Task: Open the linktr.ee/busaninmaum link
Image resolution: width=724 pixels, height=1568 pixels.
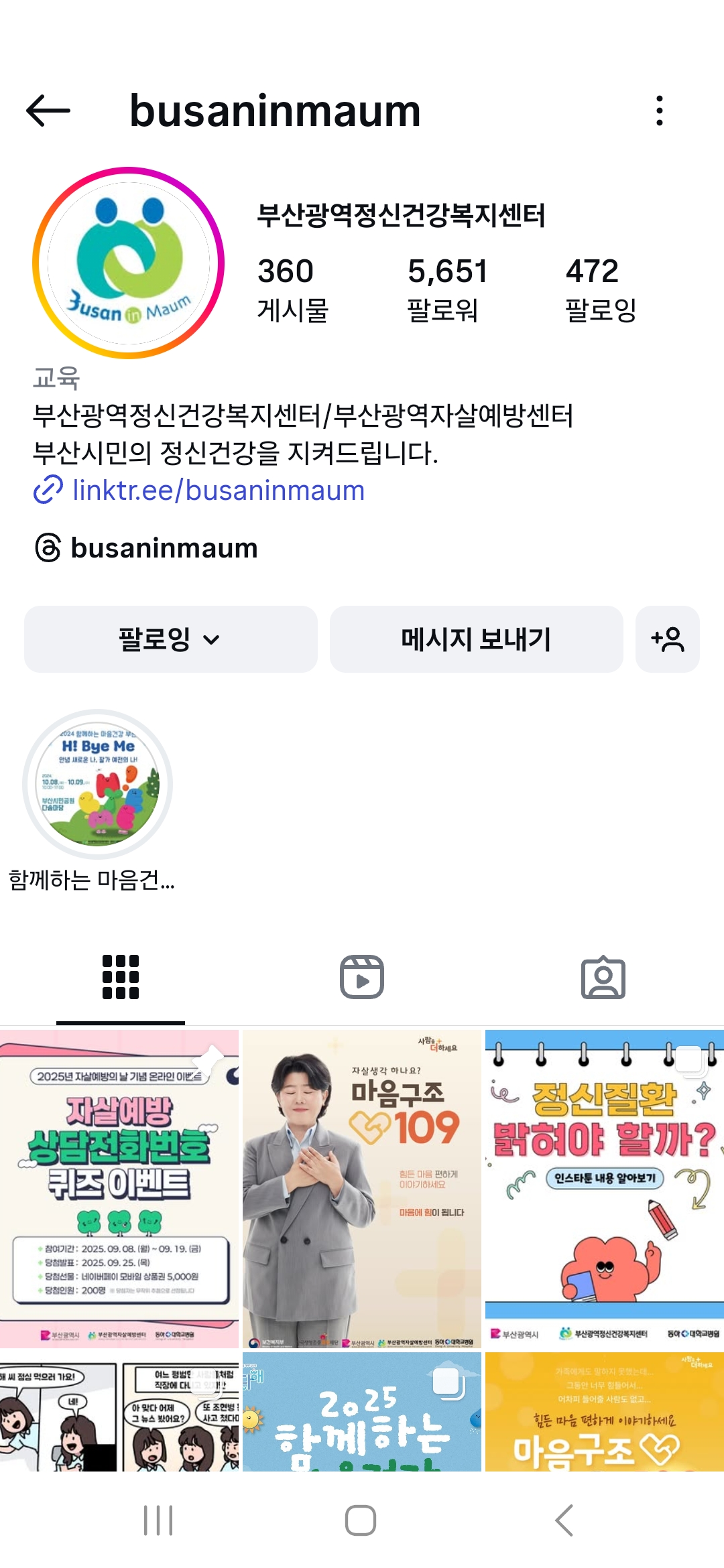Action: (218, 491)
